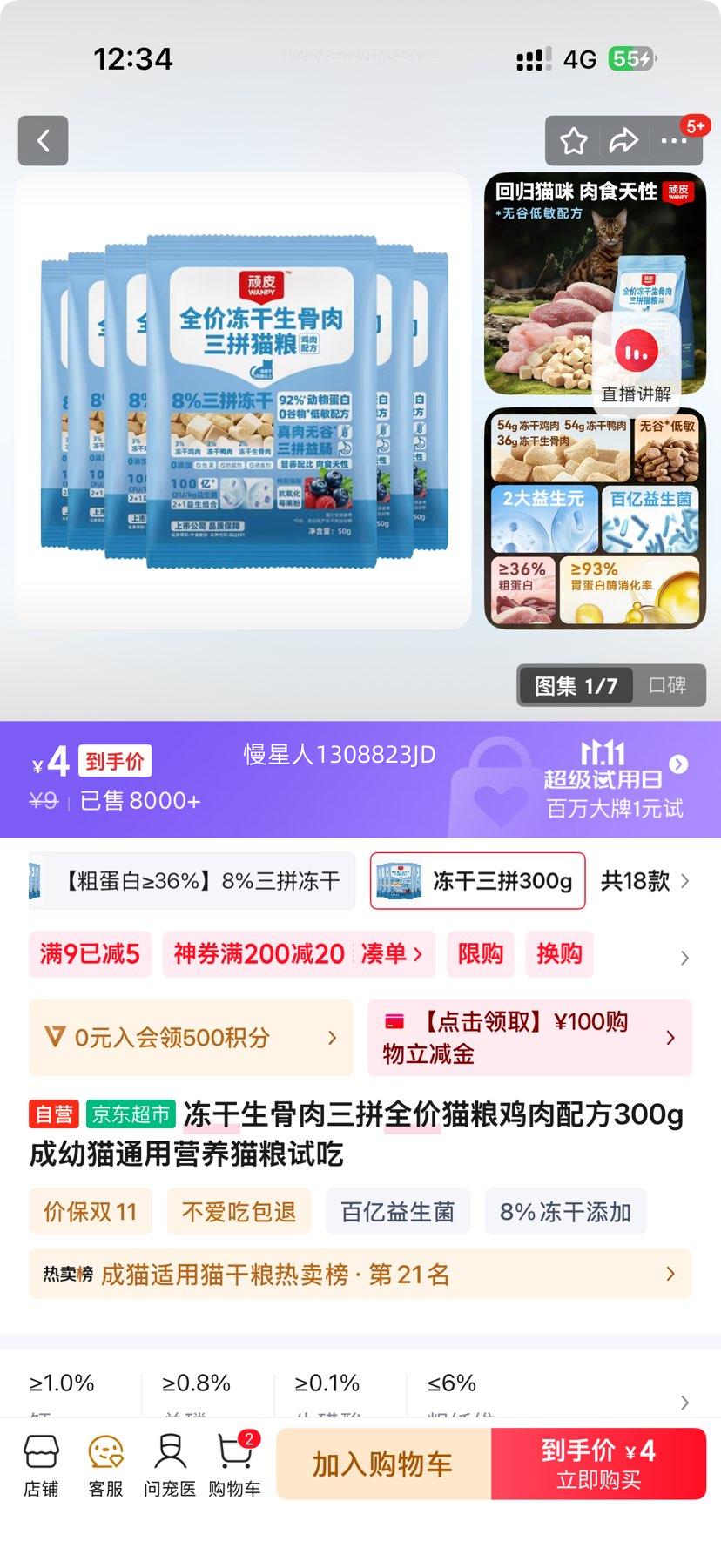Viewport: 721px width, 1568px height.
Task: Choose the 冻干三拼300g variant
Action: [x=477, y=881]
